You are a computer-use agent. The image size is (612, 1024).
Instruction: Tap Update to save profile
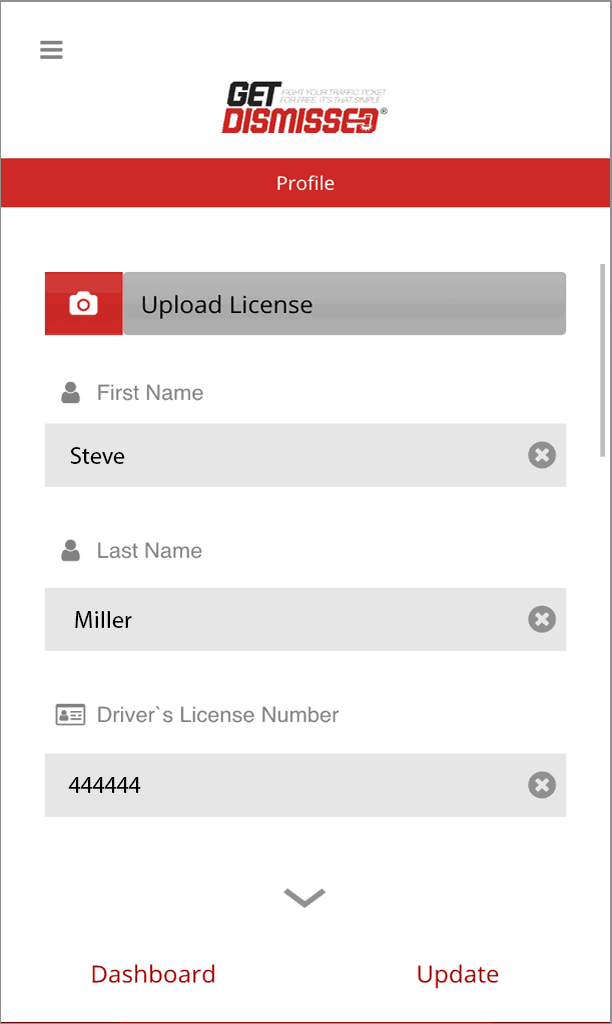pyautogui.click(x=457, y=974)
